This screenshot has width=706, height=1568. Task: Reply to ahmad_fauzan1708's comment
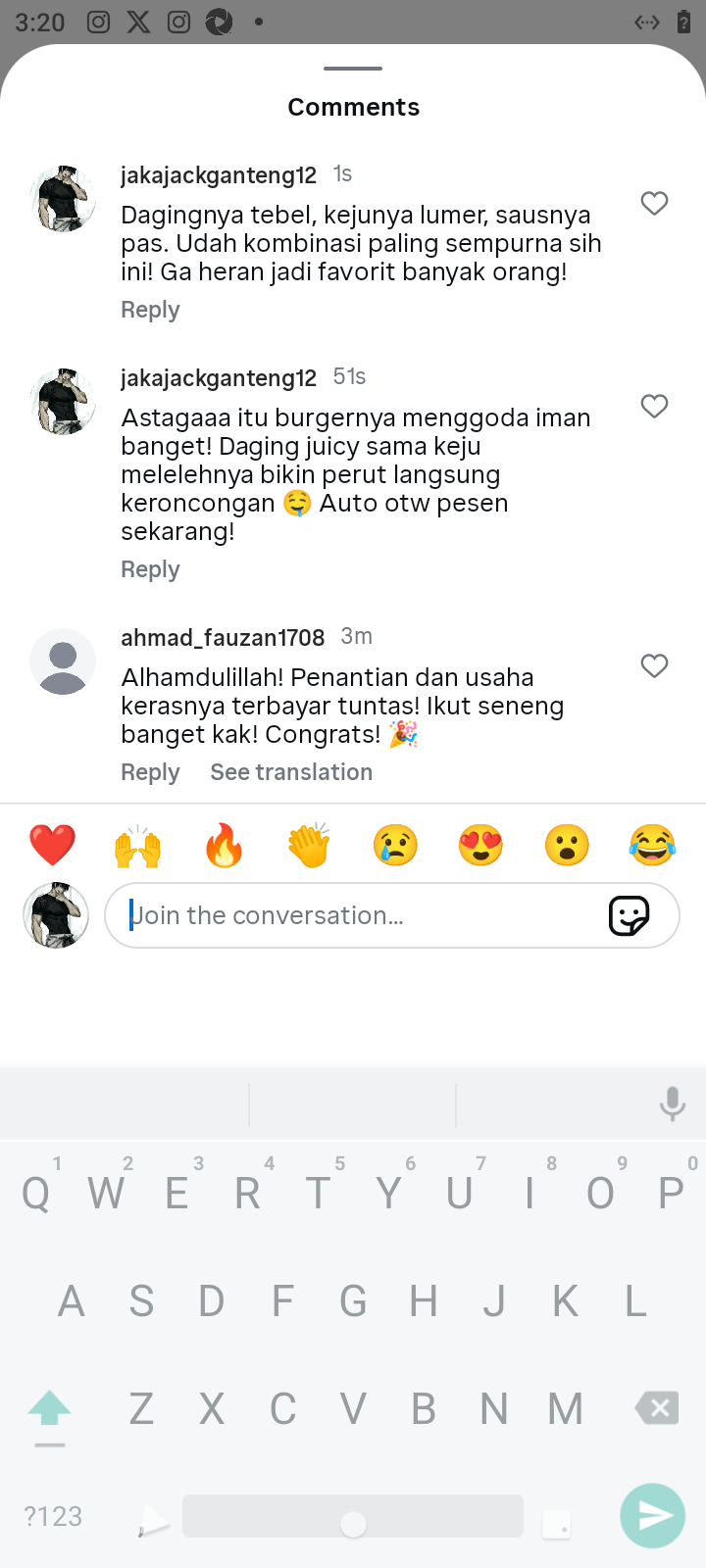(150, 772)
